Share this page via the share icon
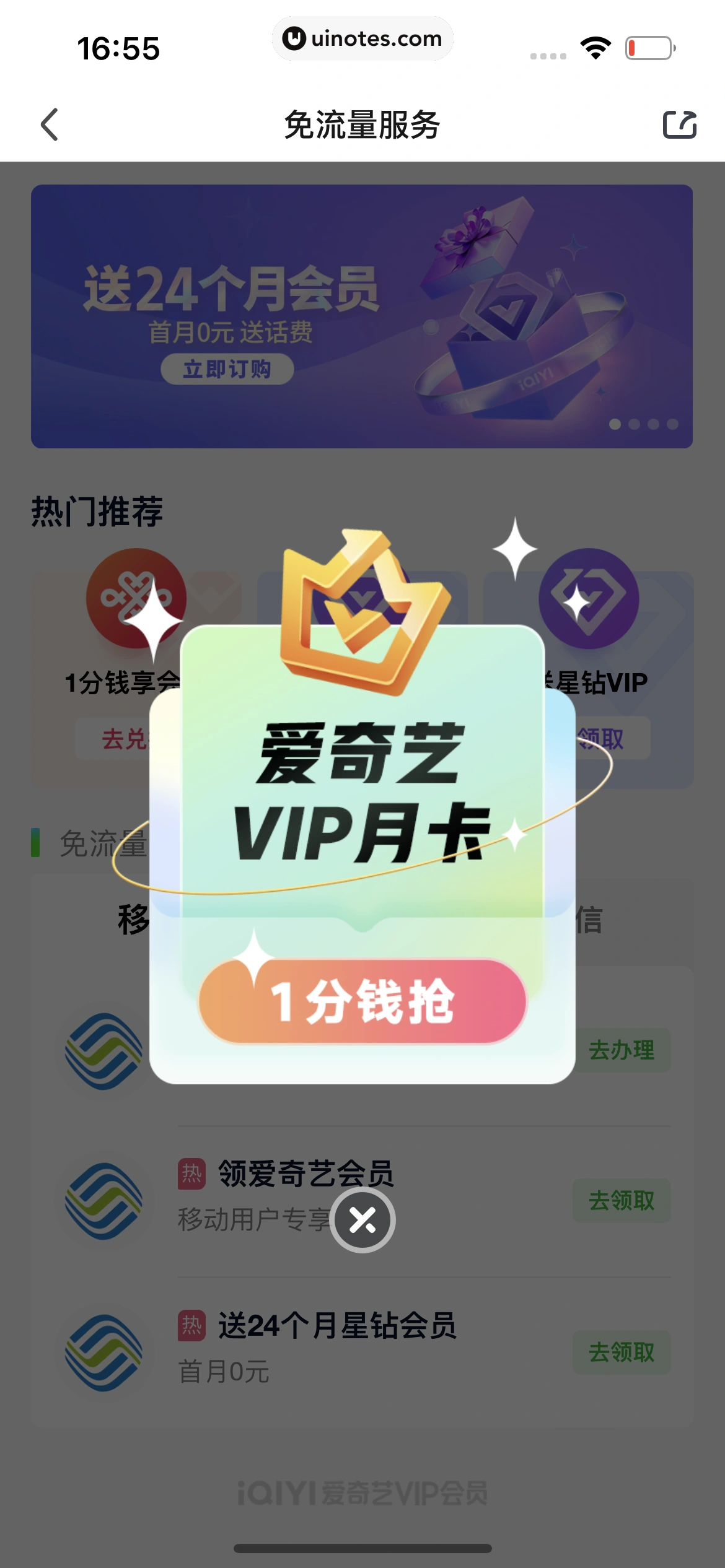 click(680, 124)
